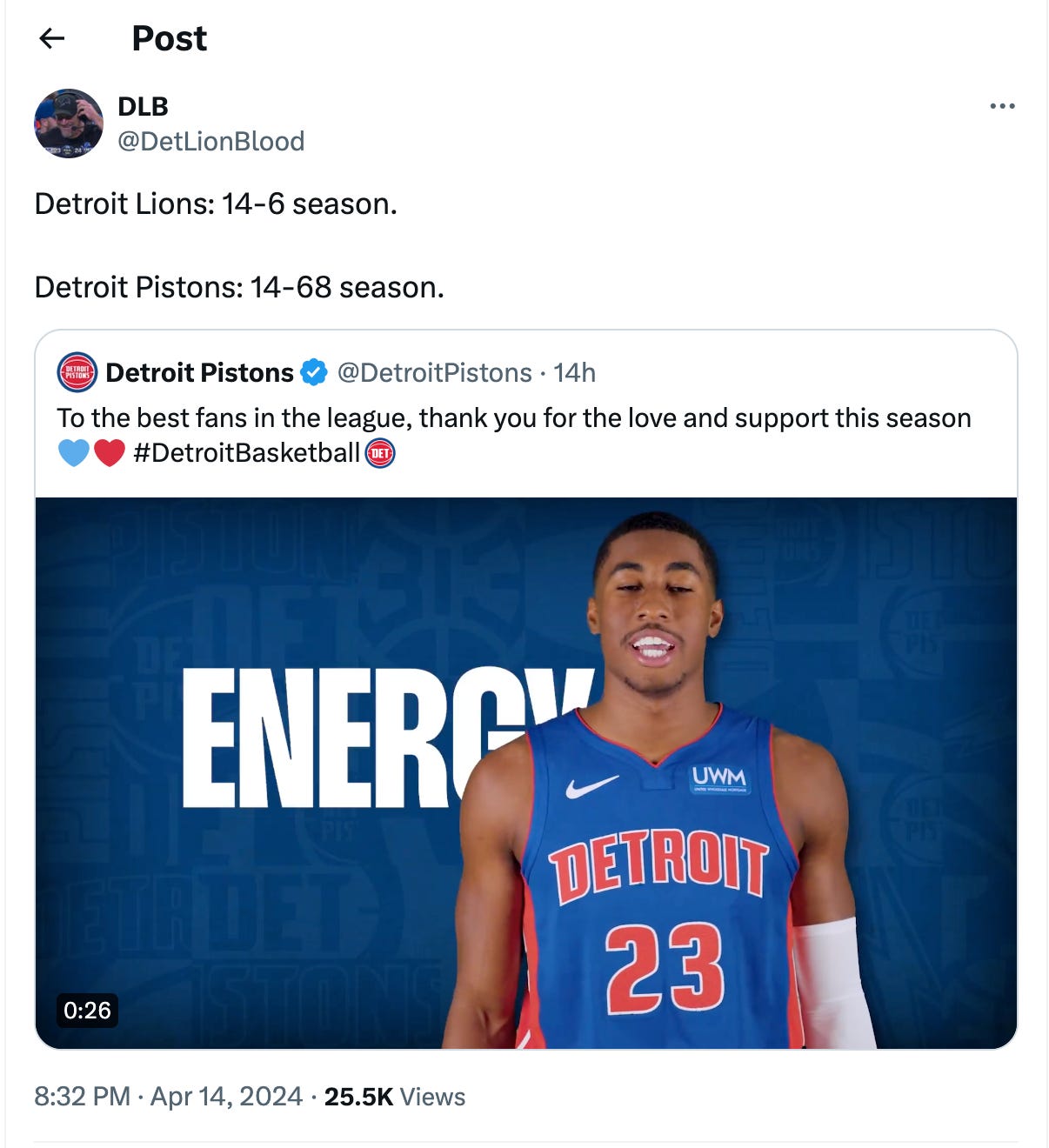Open the @DetLionBlood profile handle
Screen dimensions: 1049x1148
pyautogui.click(x=210, y=141)
